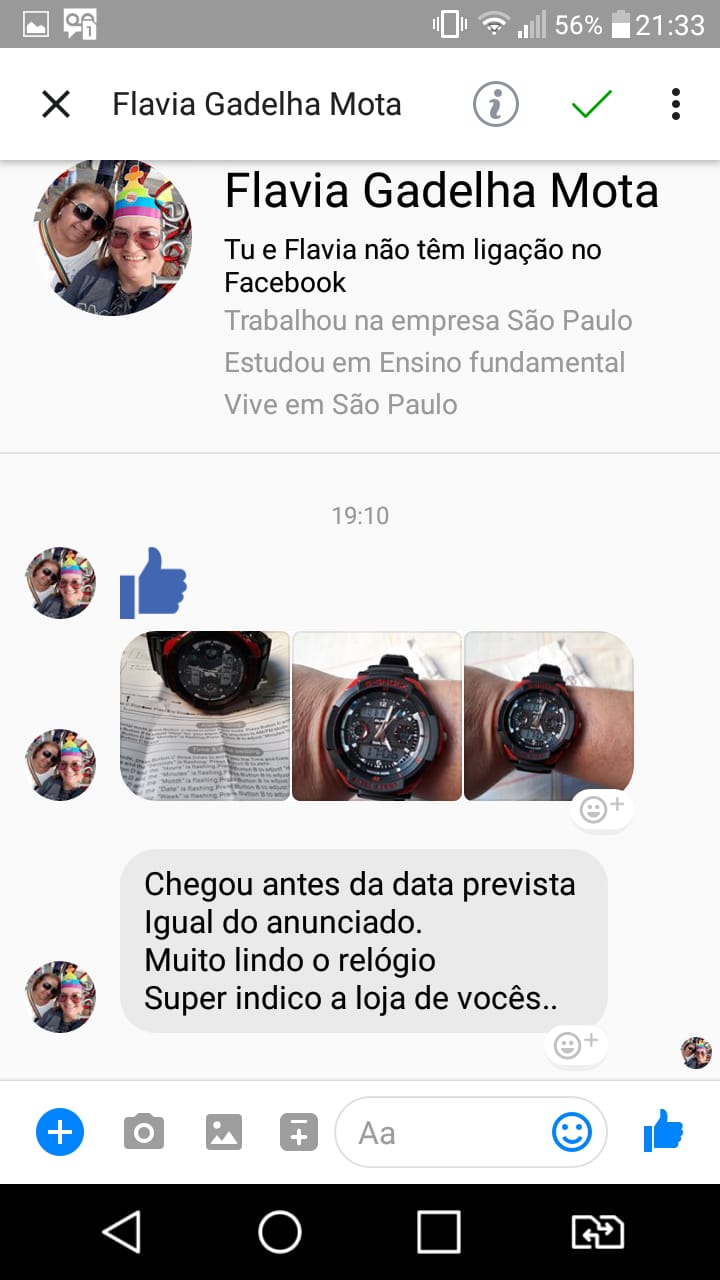Viewport: 720px width, 1280px height.
Task: Send a thumbs-up like
Action: pos(663,1132)
